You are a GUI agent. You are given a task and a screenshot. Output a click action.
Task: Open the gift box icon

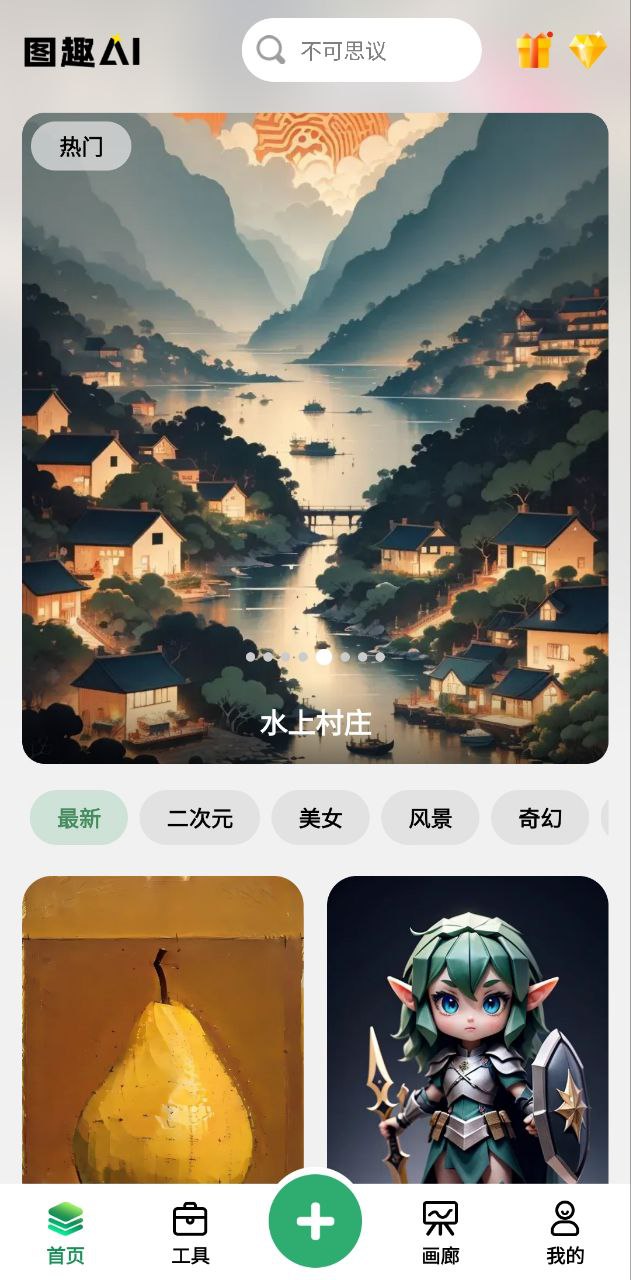[534, 50]
